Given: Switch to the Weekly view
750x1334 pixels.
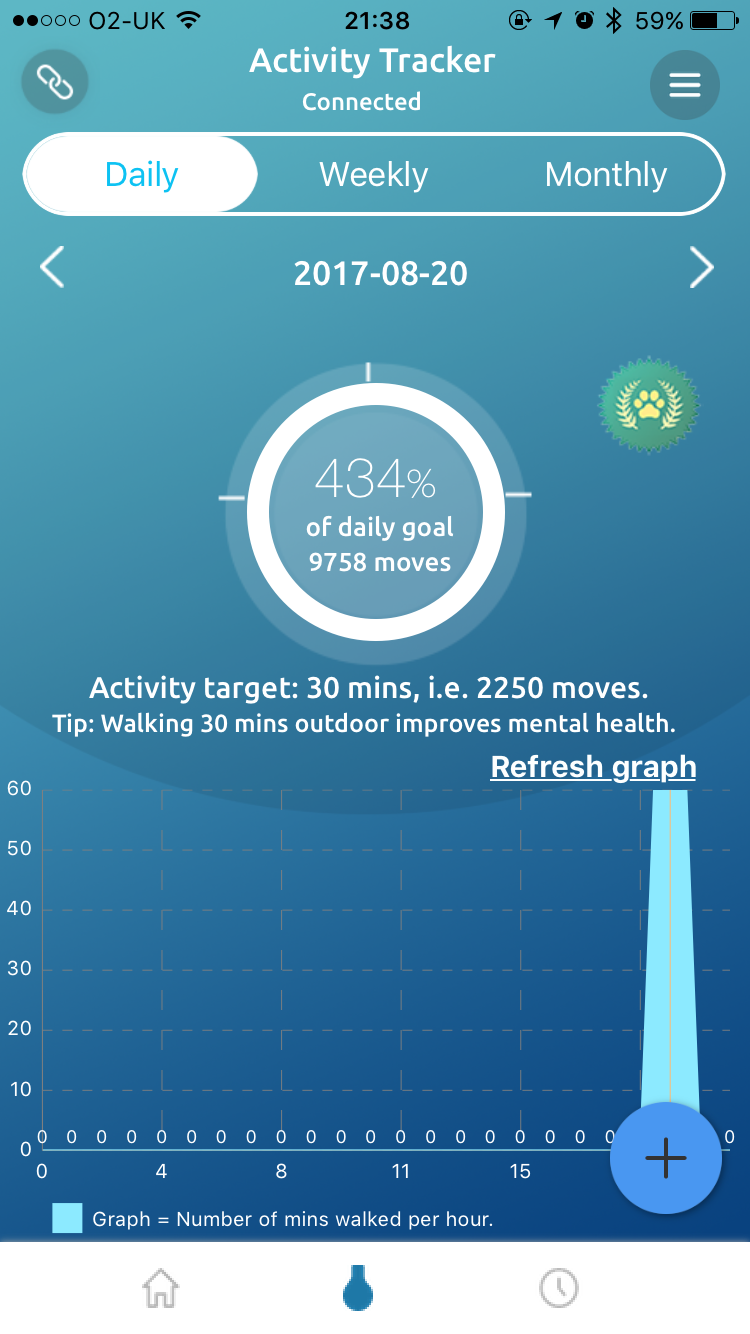Looking at the screenshot, I should click(x=373, y=175).
